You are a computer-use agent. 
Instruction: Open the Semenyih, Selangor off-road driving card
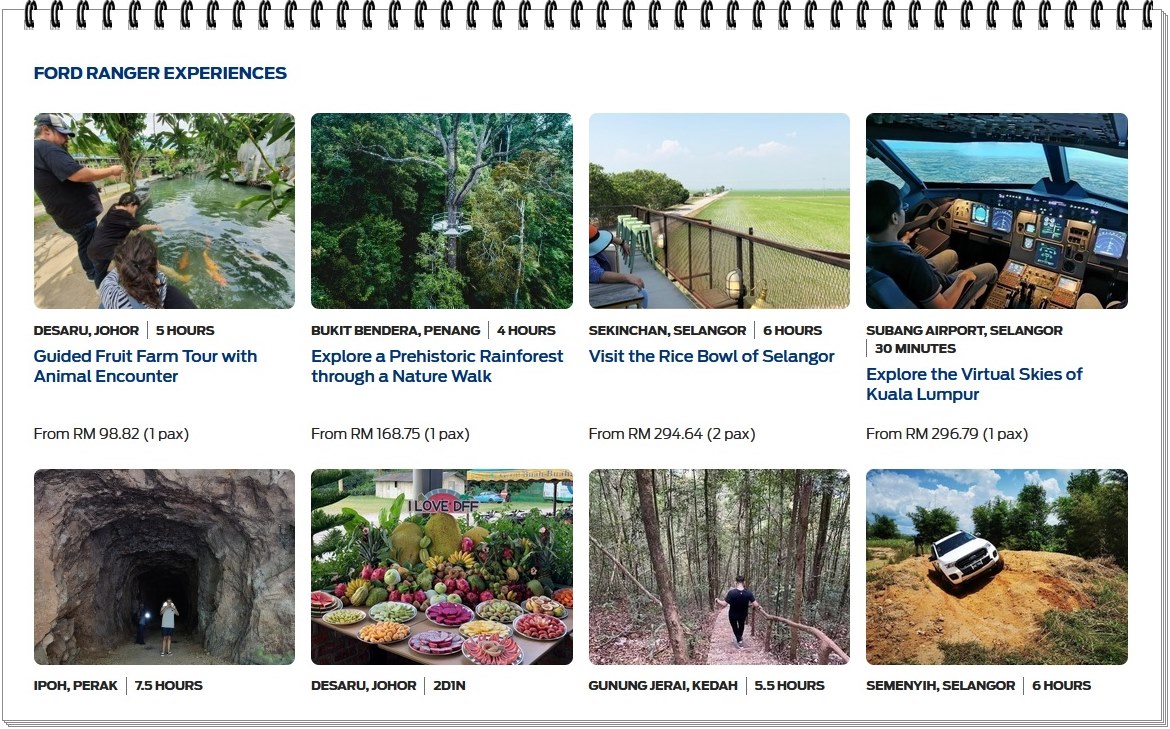(x=996, y=567)
